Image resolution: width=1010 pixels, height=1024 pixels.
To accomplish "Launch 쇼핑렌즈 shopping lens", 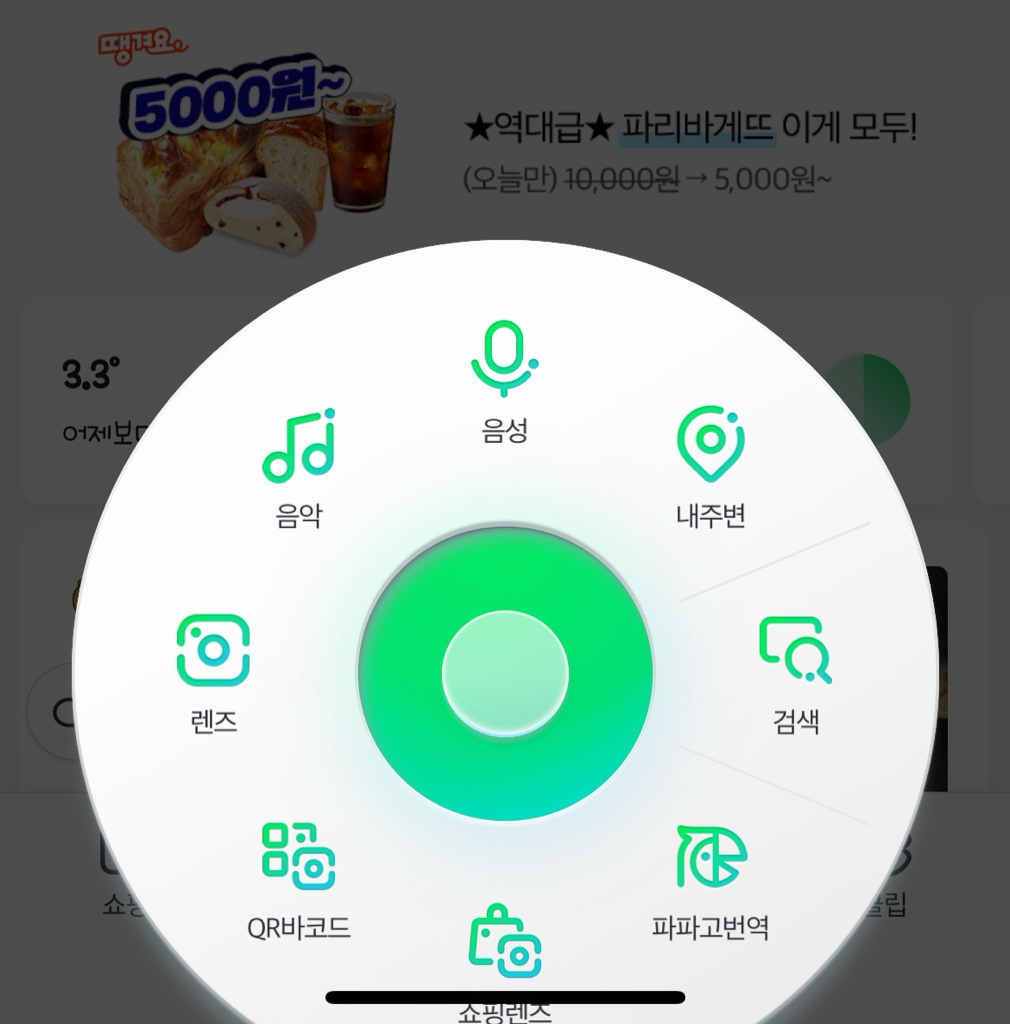I will (505, 941).
